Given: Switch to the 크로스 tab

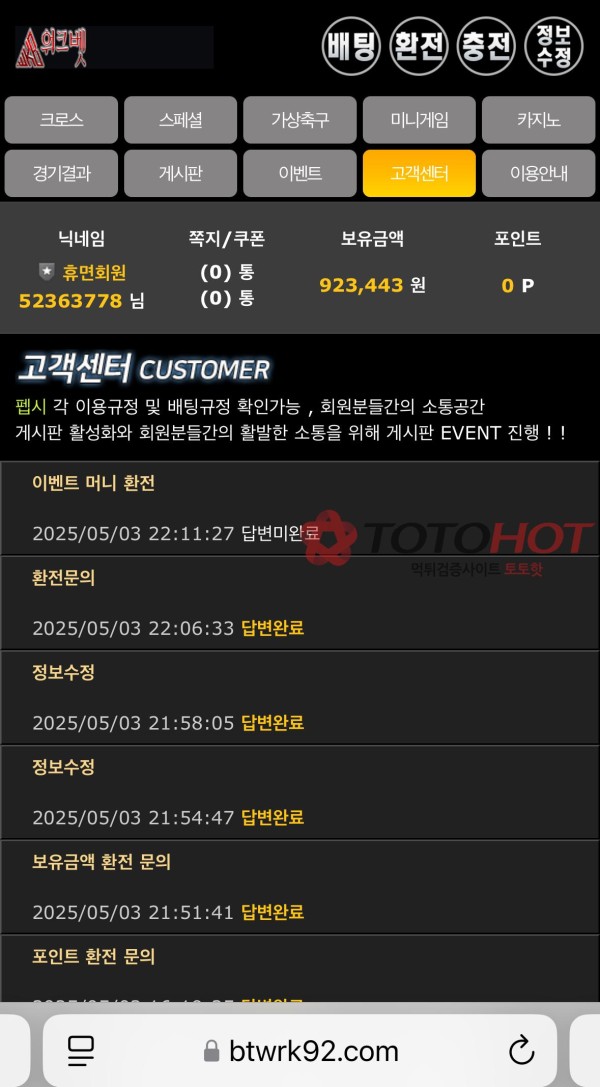Looking at the screenshot, I should (61, 120).
